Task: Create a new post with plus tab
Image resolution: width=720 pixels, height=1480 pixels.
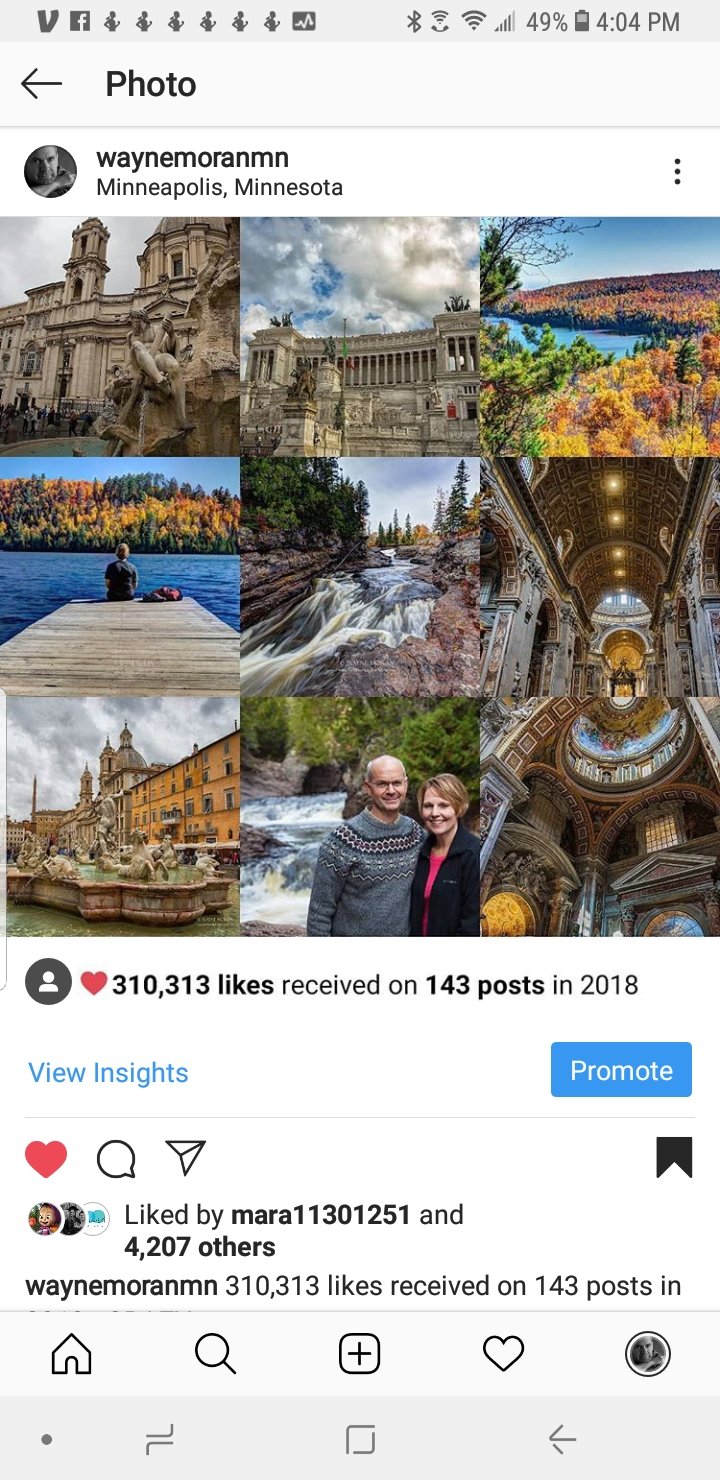Action: click(359, 1355)
